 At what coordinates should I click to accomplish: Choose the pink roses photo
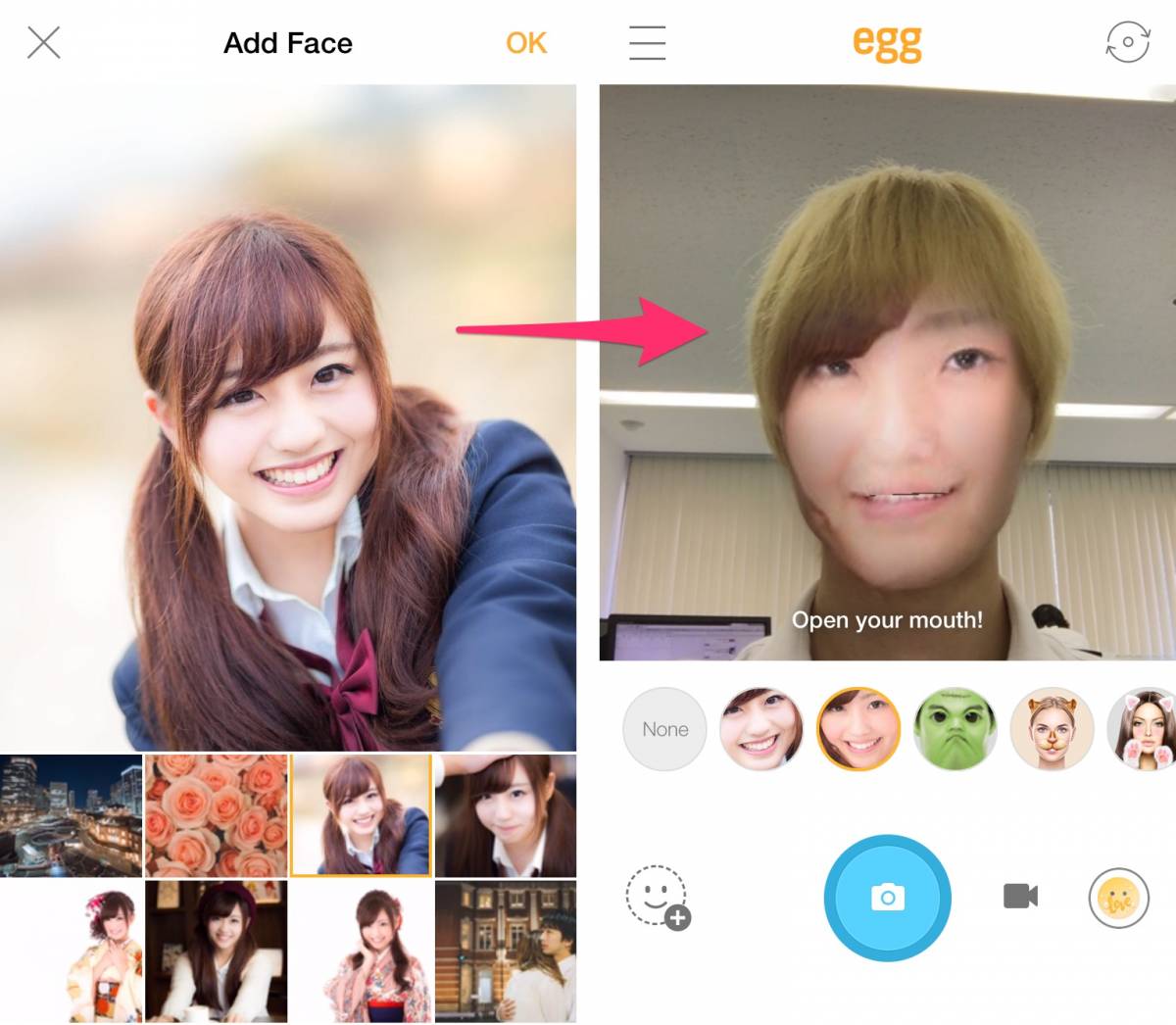(x=216, y=815)
